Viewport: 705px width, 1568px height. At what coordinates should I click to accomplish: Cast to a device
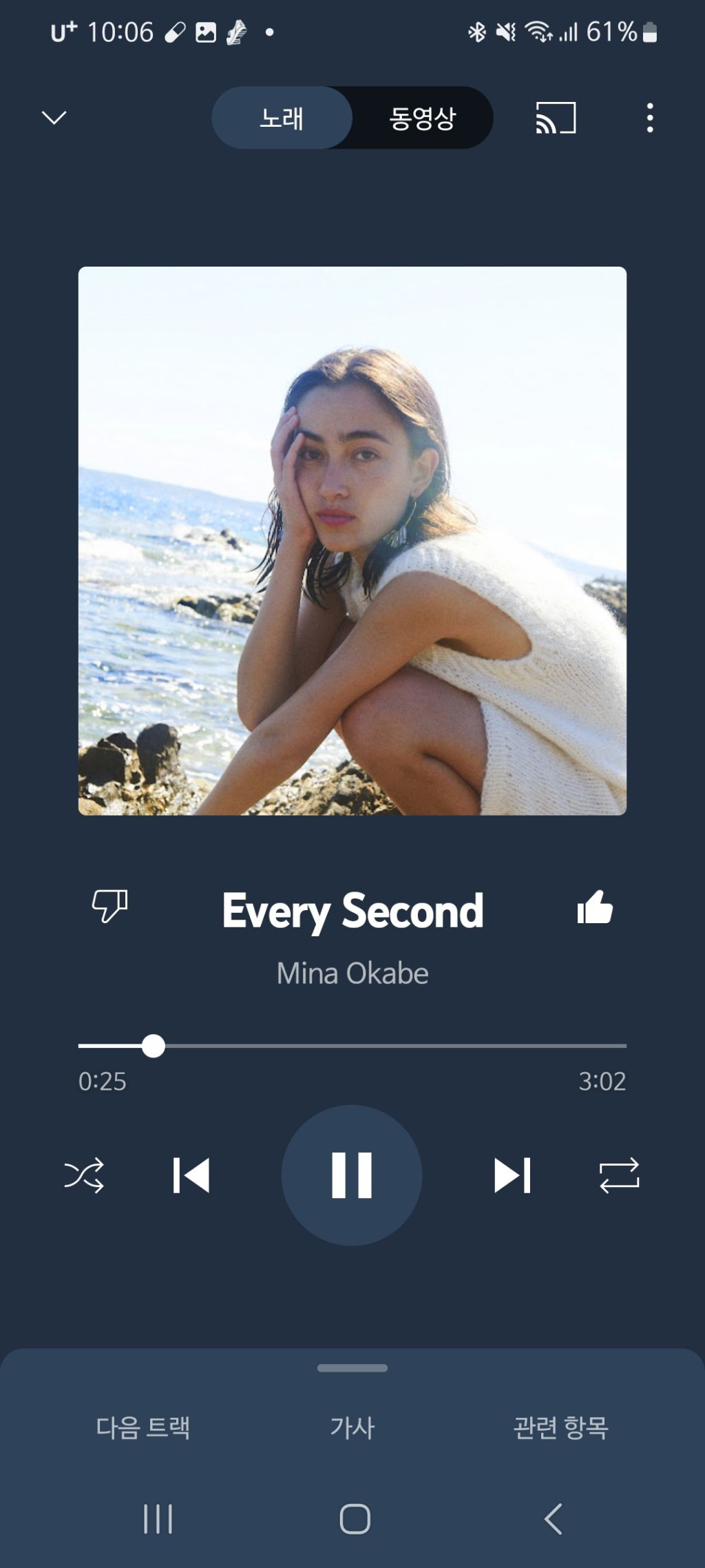556,118
